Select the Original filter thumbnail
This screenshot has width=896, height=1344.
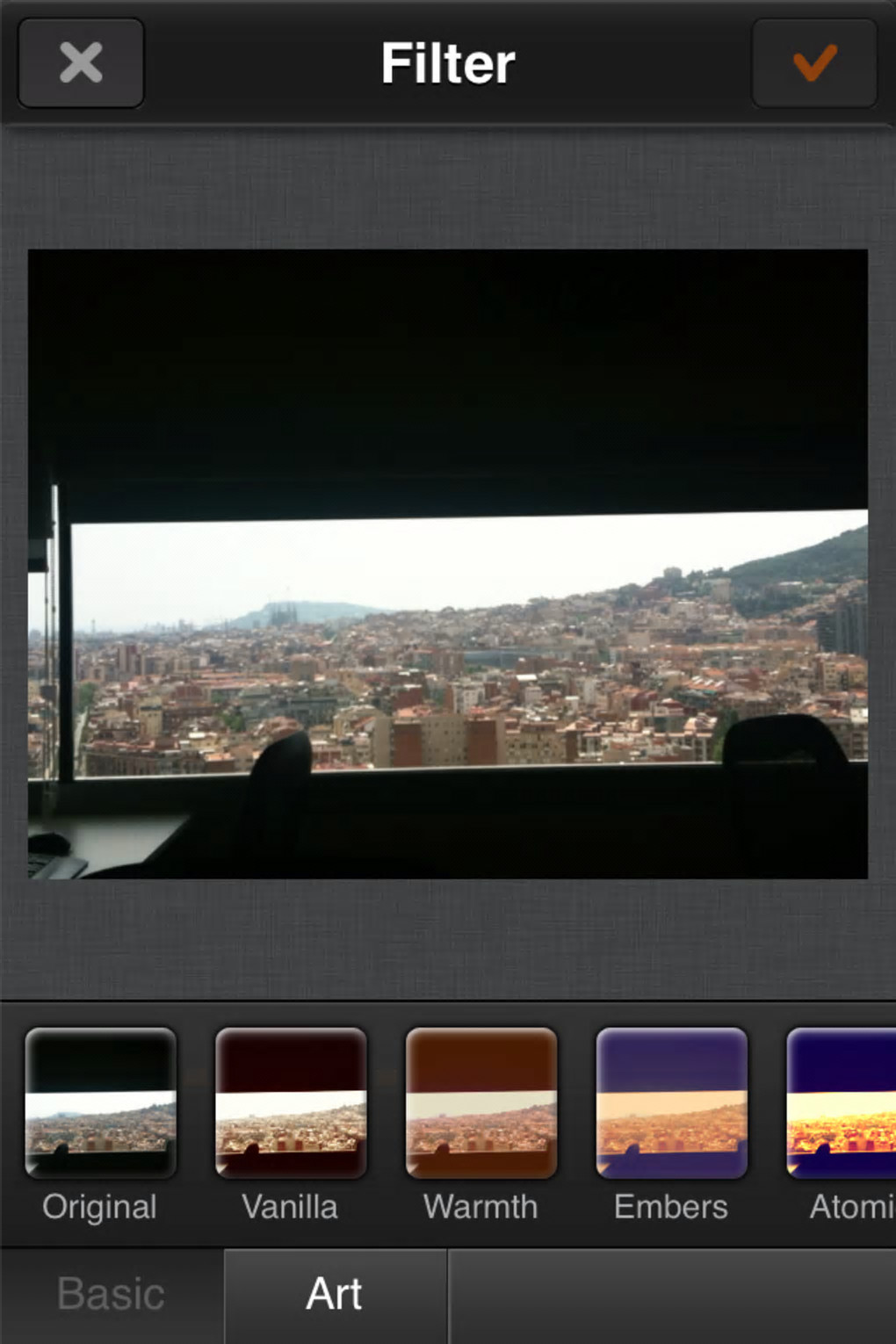[101, 1103]
